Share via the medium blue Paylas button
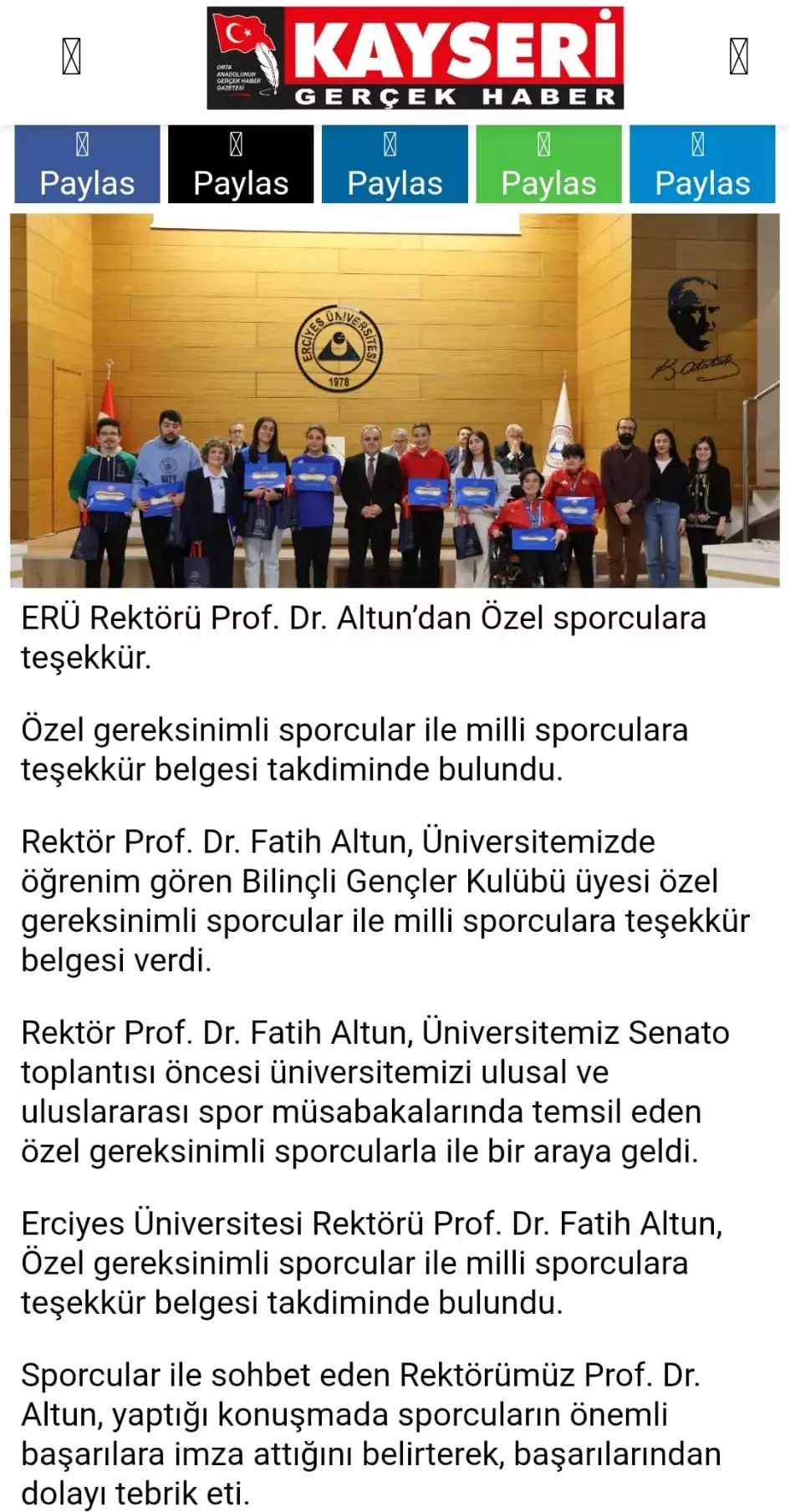 395,165
